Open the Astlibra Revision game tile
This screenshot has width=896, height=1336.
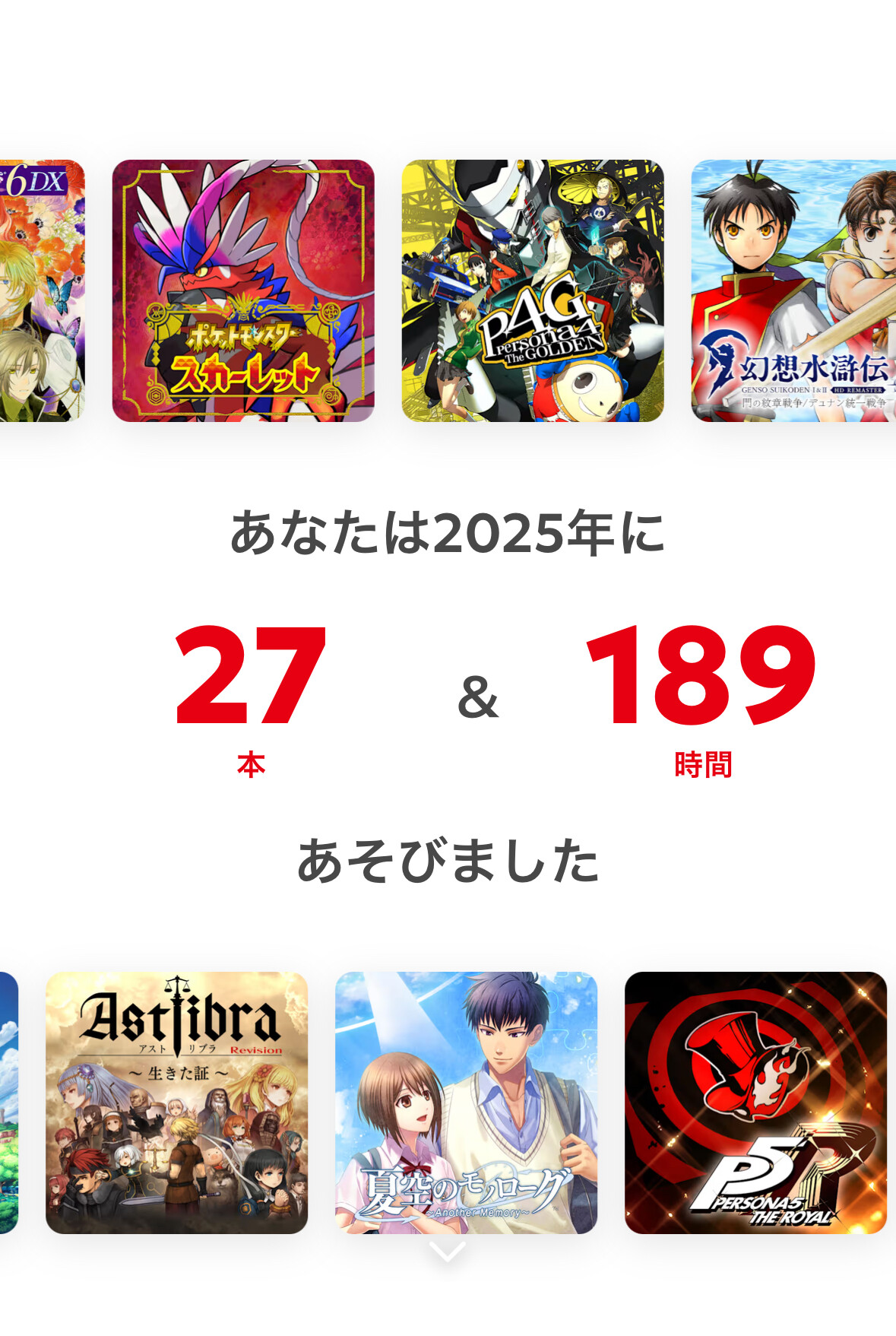coord(176,1103)
